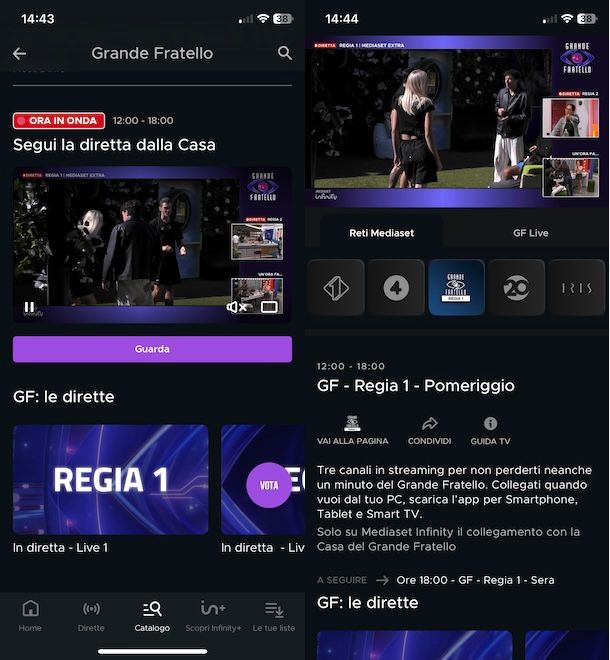The image size is (610, 660).
Task: Switch to the Home tab
Action: click(x=30, y=616)
